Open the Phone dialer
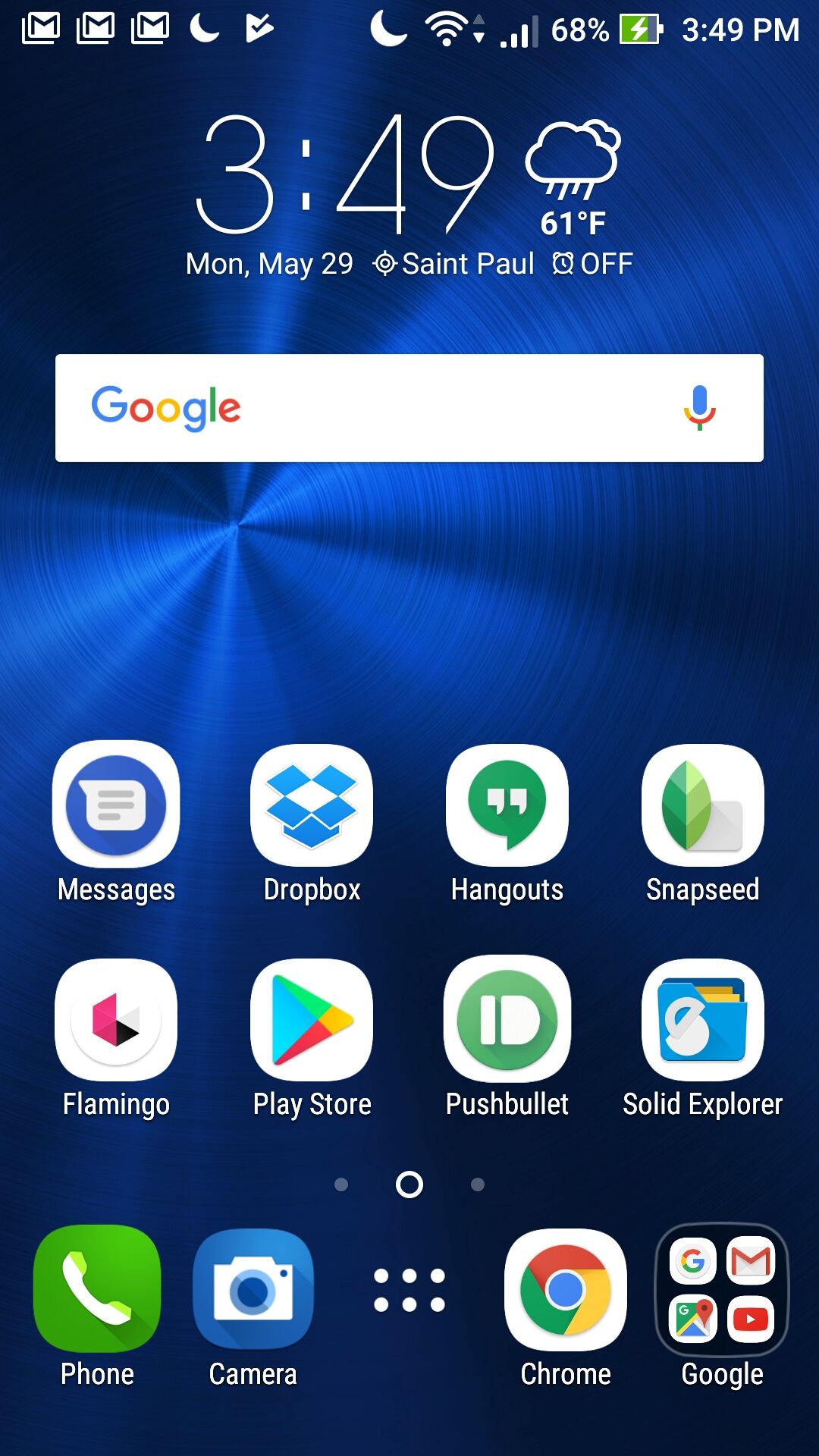Screen dimensions: 819x1456 click(97, 1289)
